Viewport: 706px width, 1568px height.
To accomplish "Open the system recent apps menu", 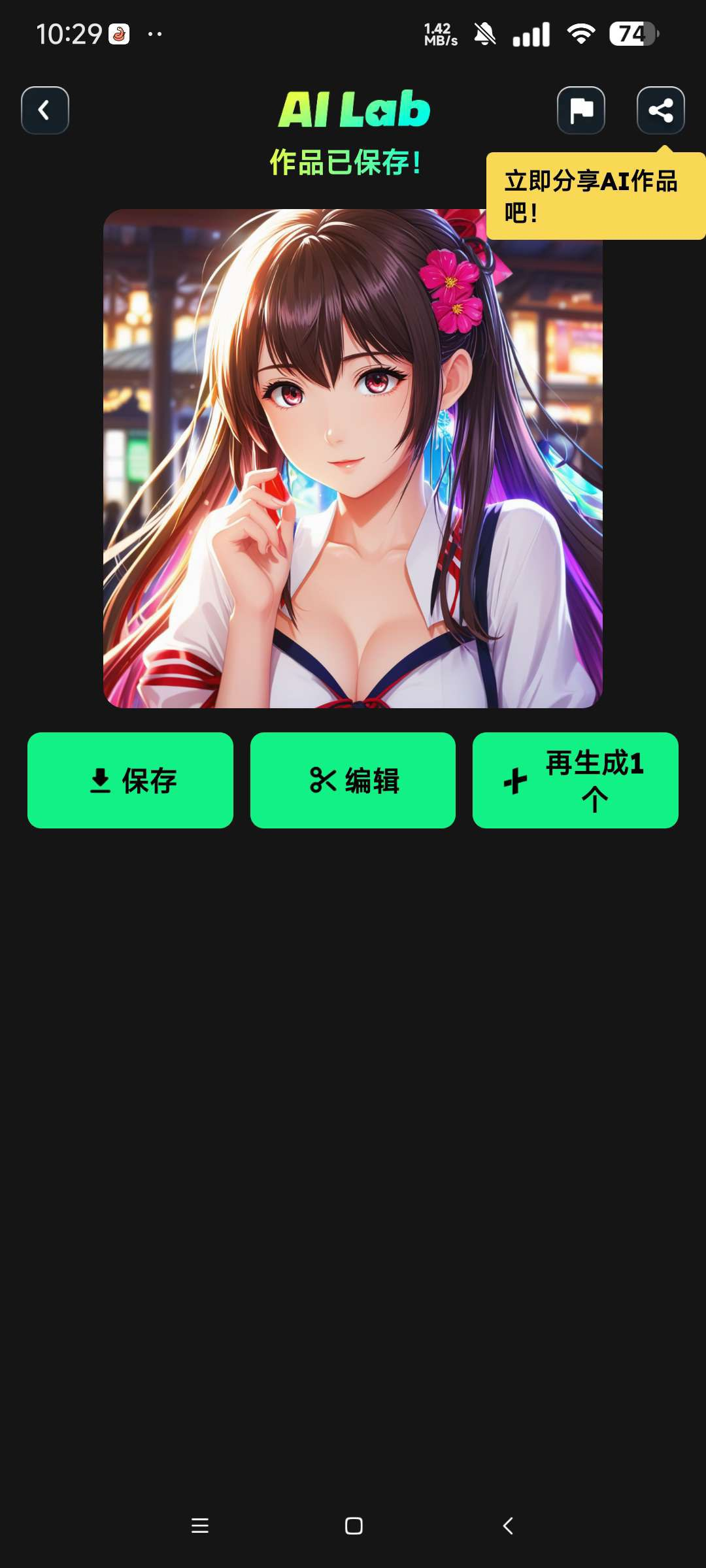I will [199, 1526].
